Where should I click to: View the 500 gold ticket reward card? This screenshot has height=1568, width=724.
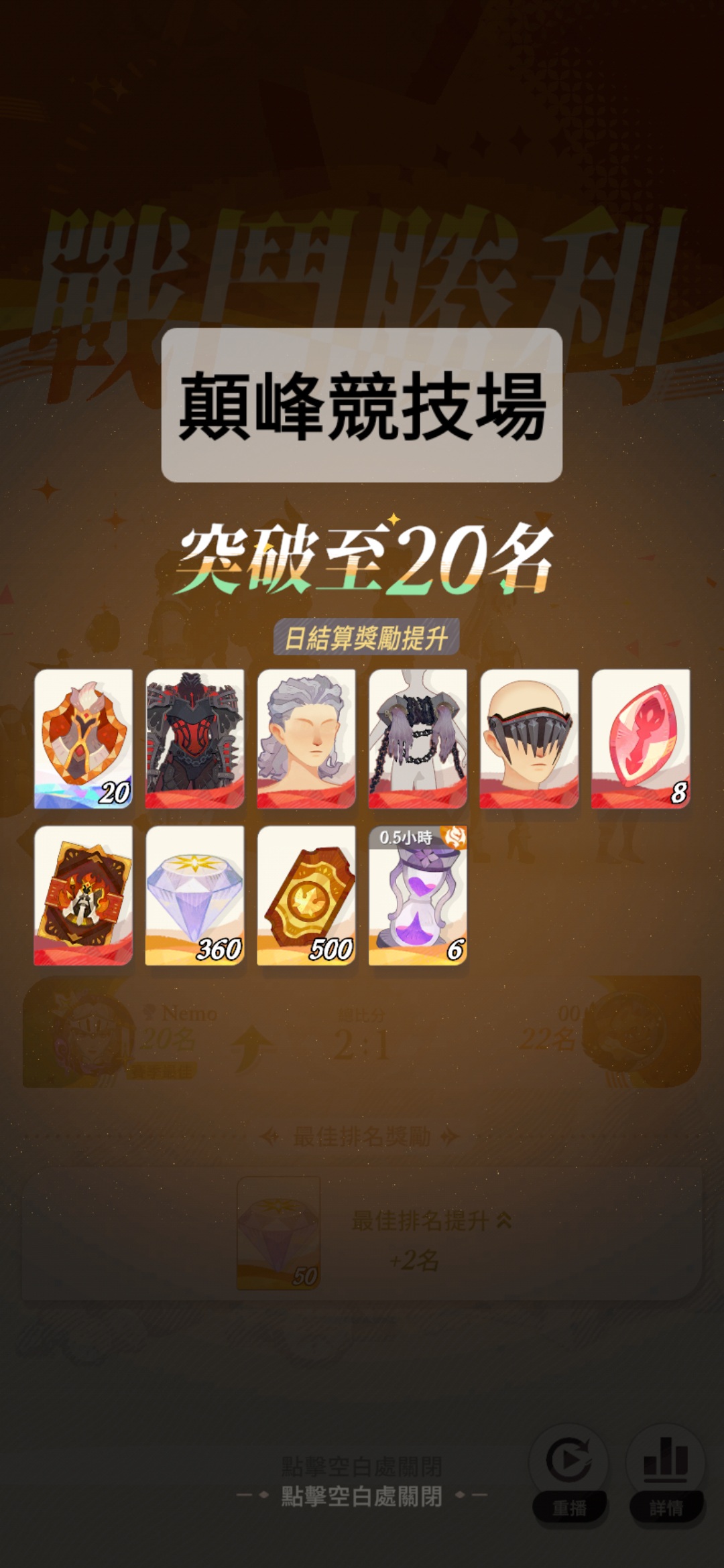point(306,895)
